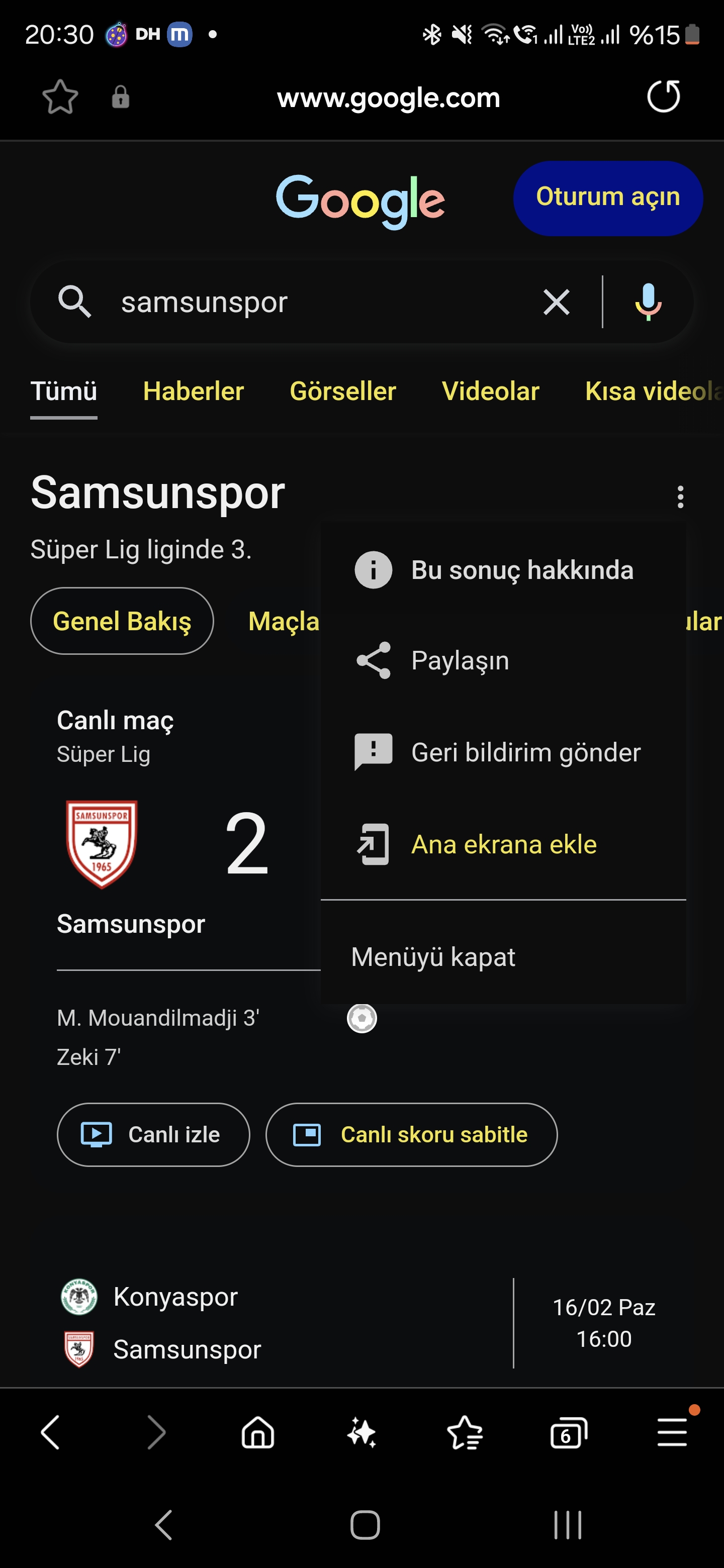724x1568 pixels.
Task: Switch to the Videolar tab
Action: (490, 391)
